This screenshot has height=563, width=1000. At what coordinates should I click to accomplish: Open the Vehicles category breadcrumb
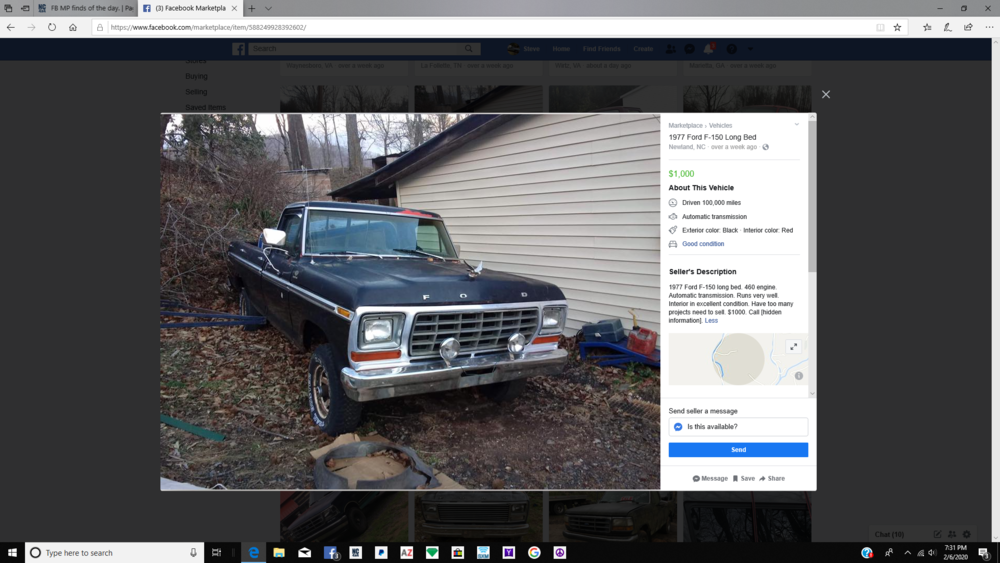point(720,126)
